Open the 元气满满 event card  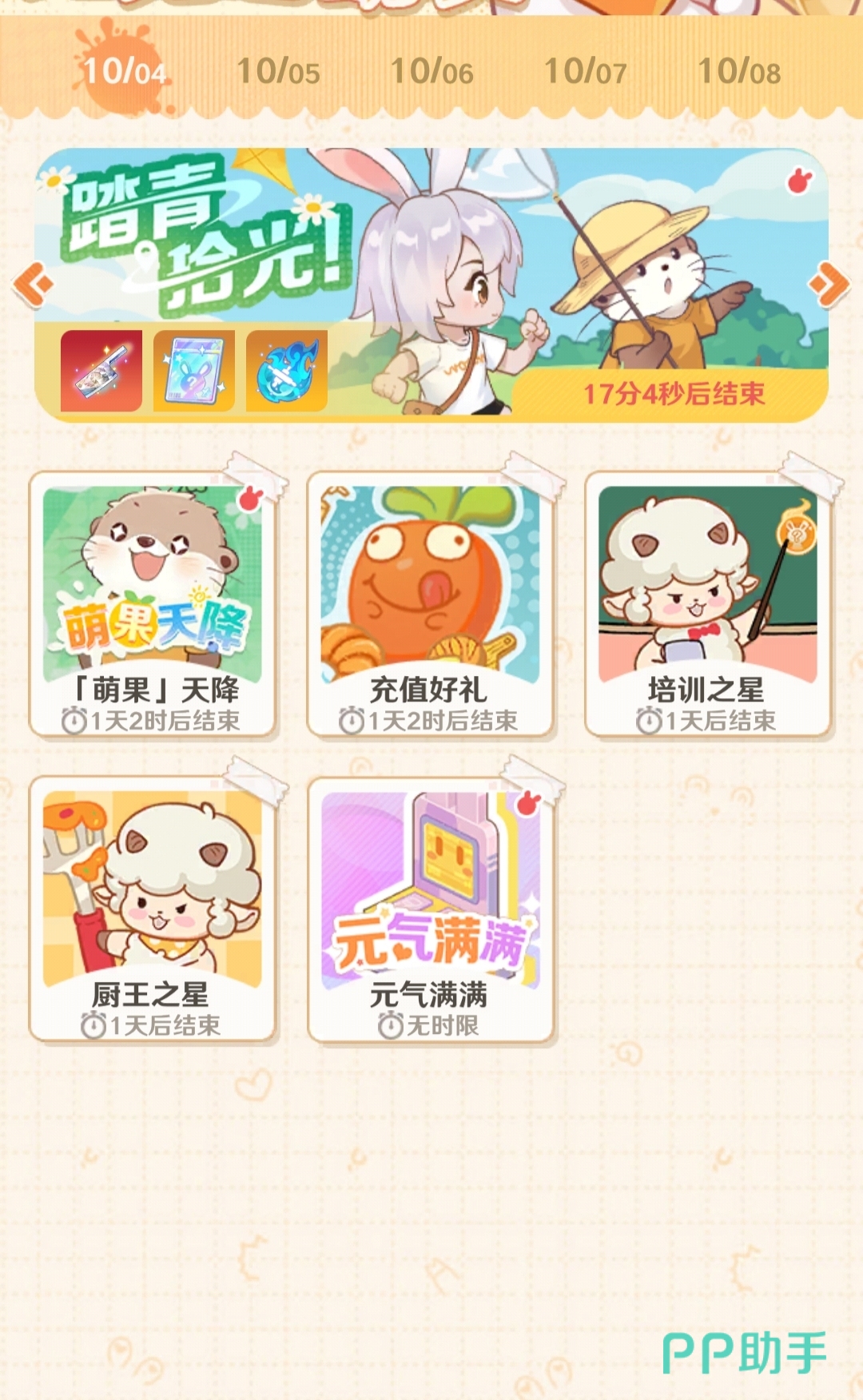click(430, 909)
